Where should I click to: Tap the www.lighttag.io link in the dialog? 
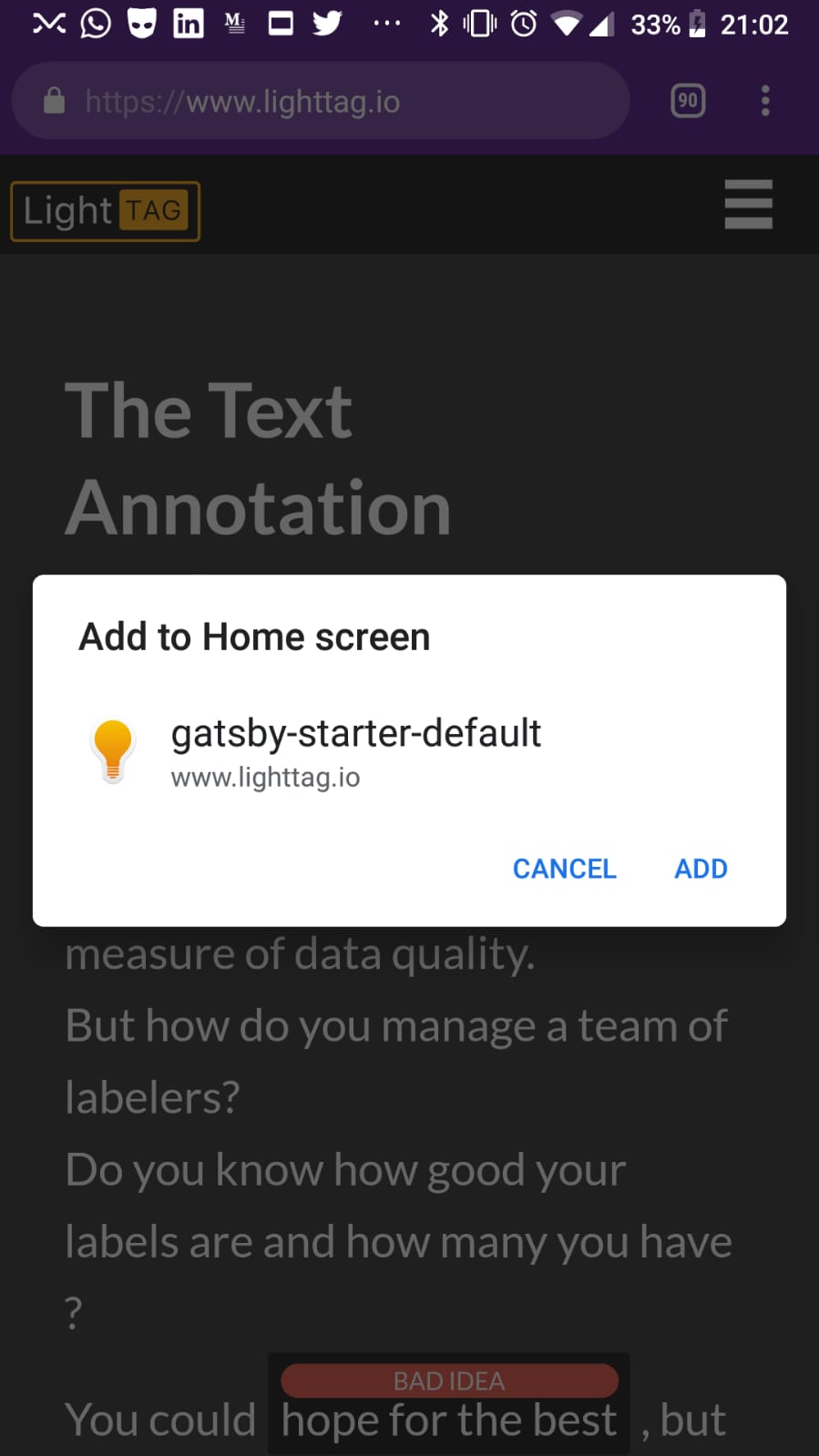[265, 777]
